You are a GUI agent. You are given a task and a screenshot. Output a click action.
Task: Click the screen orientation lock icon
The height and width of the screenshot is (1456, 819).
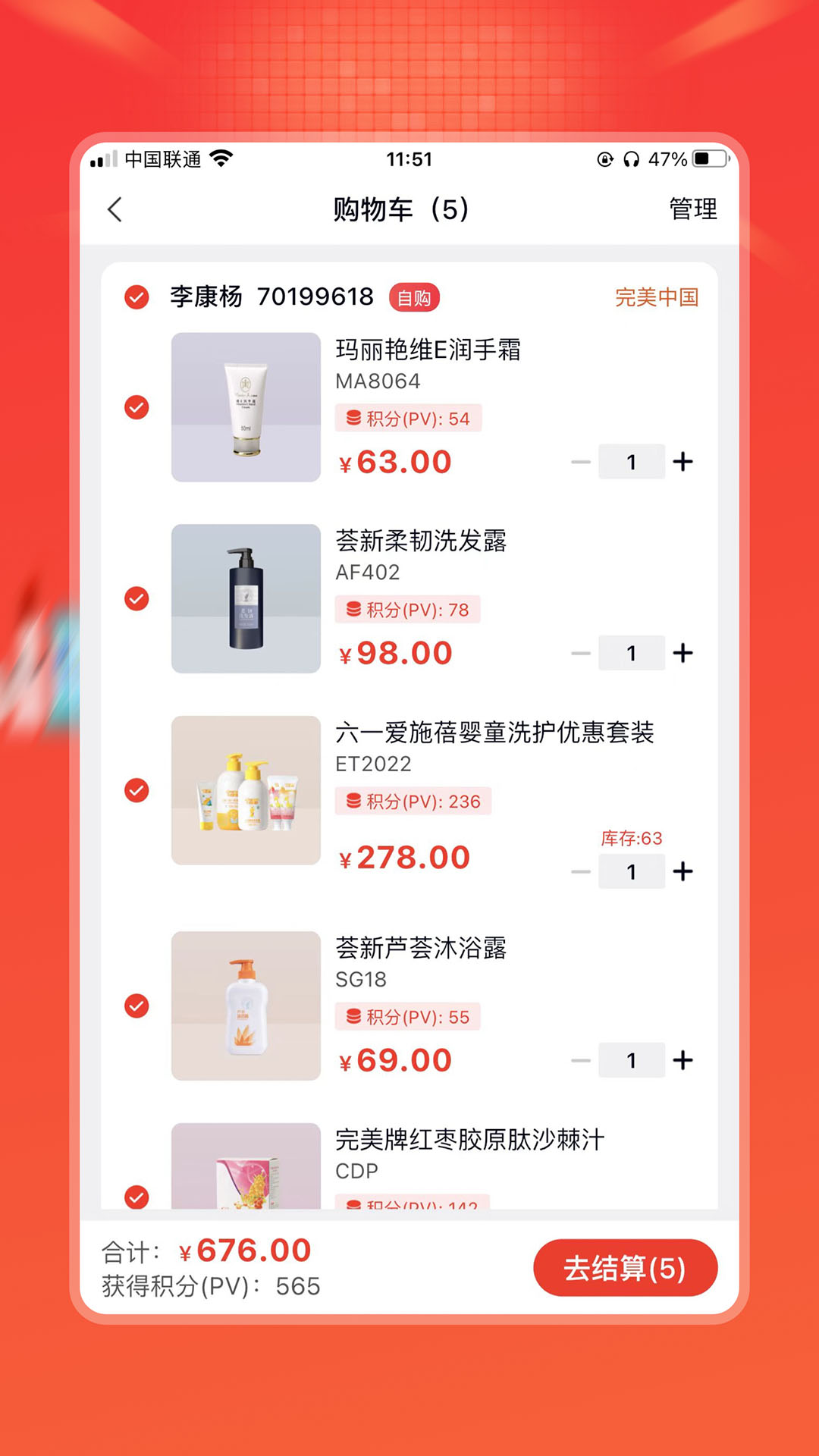tap(603, 159)
